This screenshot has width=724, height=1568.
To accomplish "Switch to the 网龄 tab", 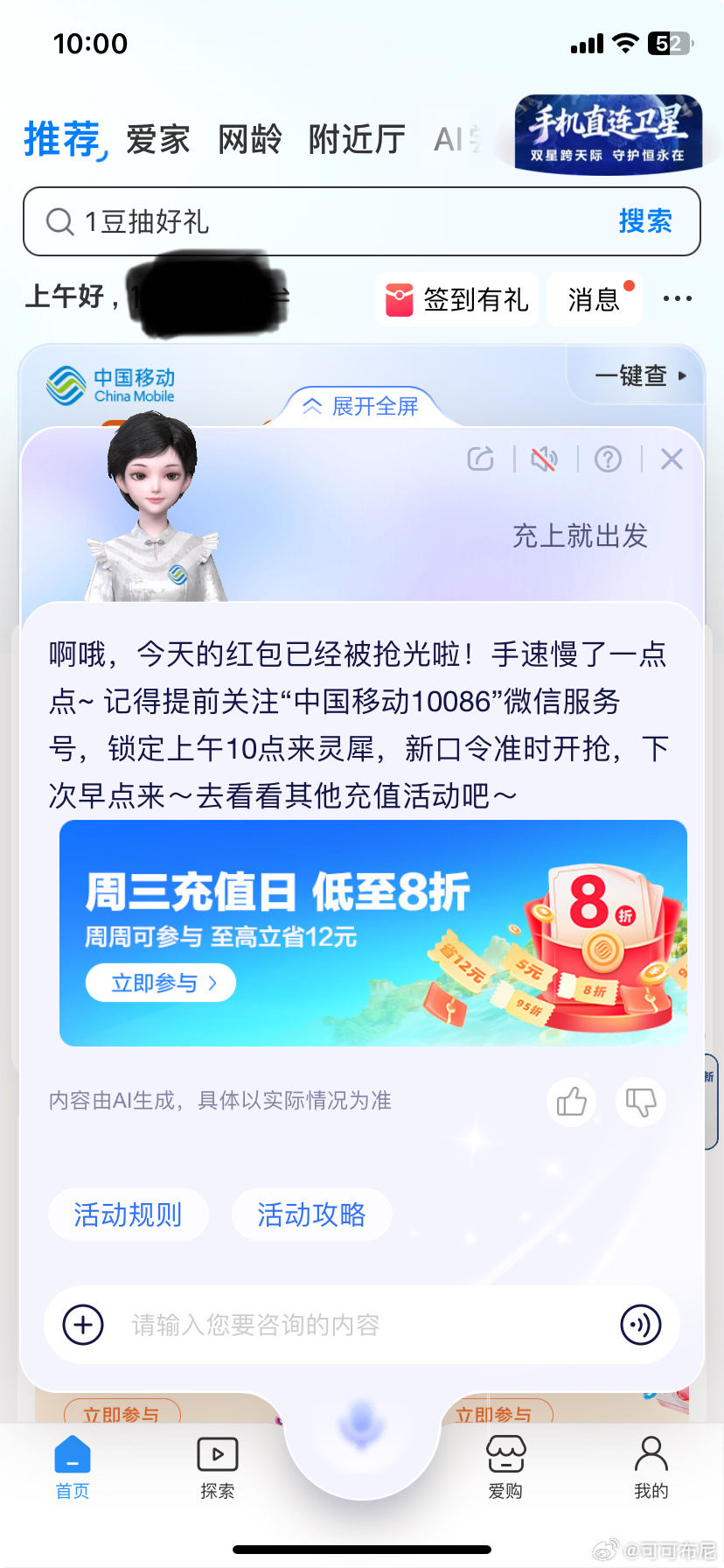I will point(250,140).
